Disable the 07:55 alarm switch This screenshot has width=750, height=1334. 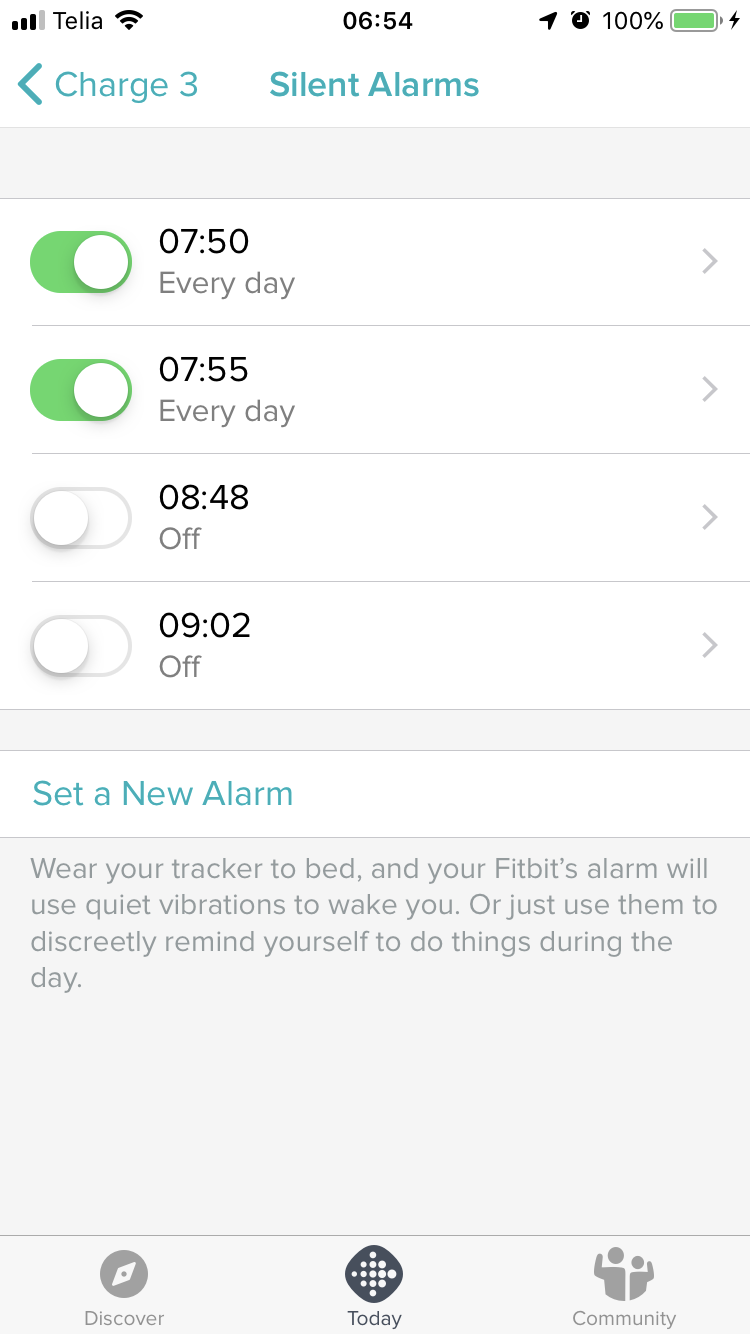tap(81, 390)
